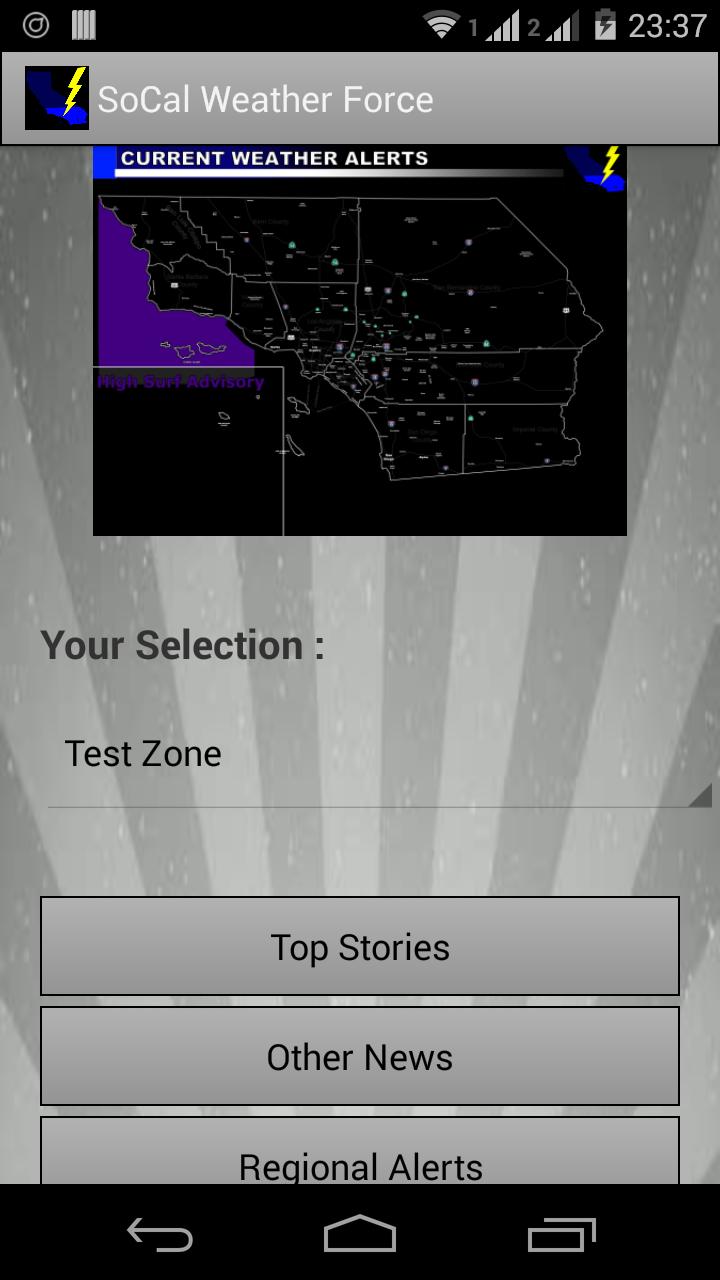
Task: Show Regional Alerts
Action: coord(360,1160)
